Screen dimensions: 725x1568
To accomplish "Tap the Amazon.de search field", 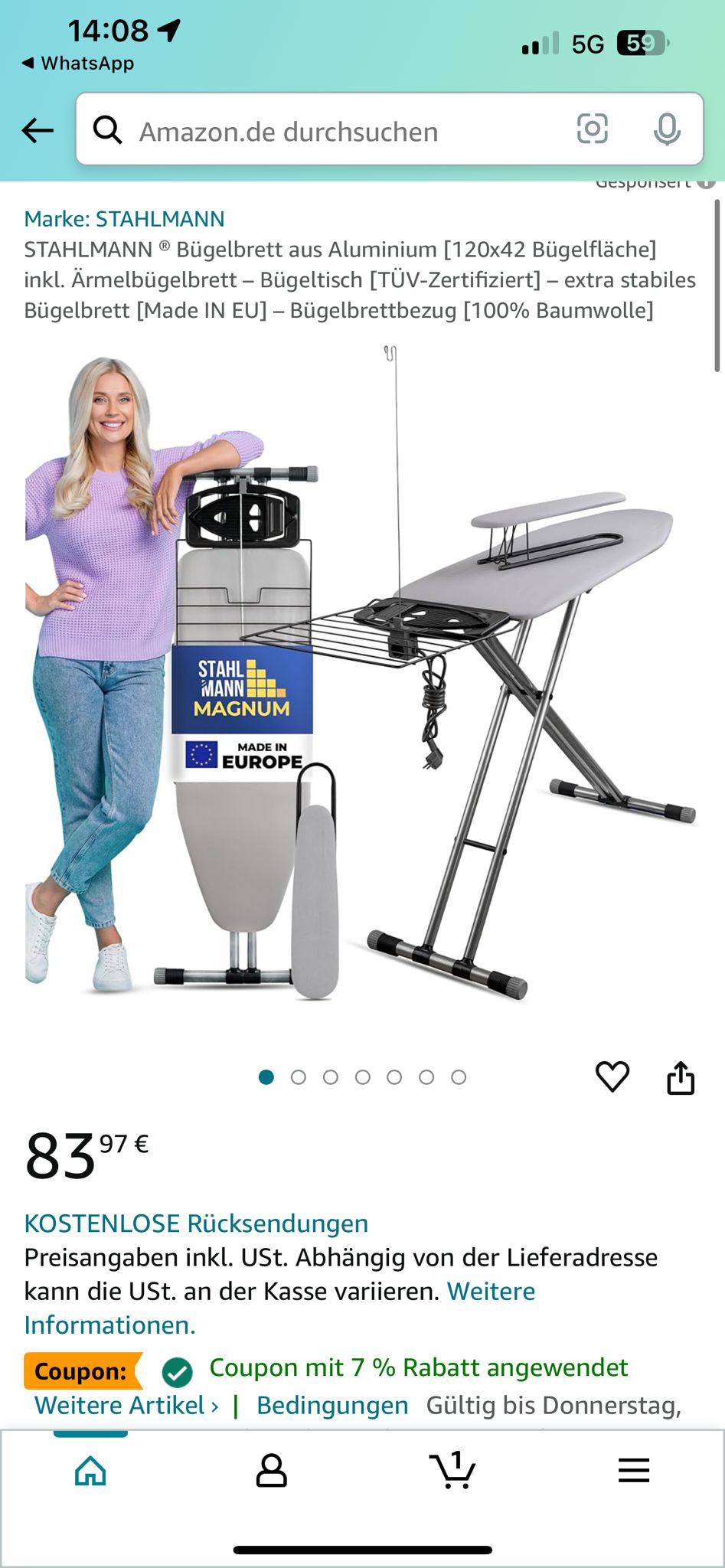I will [337, 131].
